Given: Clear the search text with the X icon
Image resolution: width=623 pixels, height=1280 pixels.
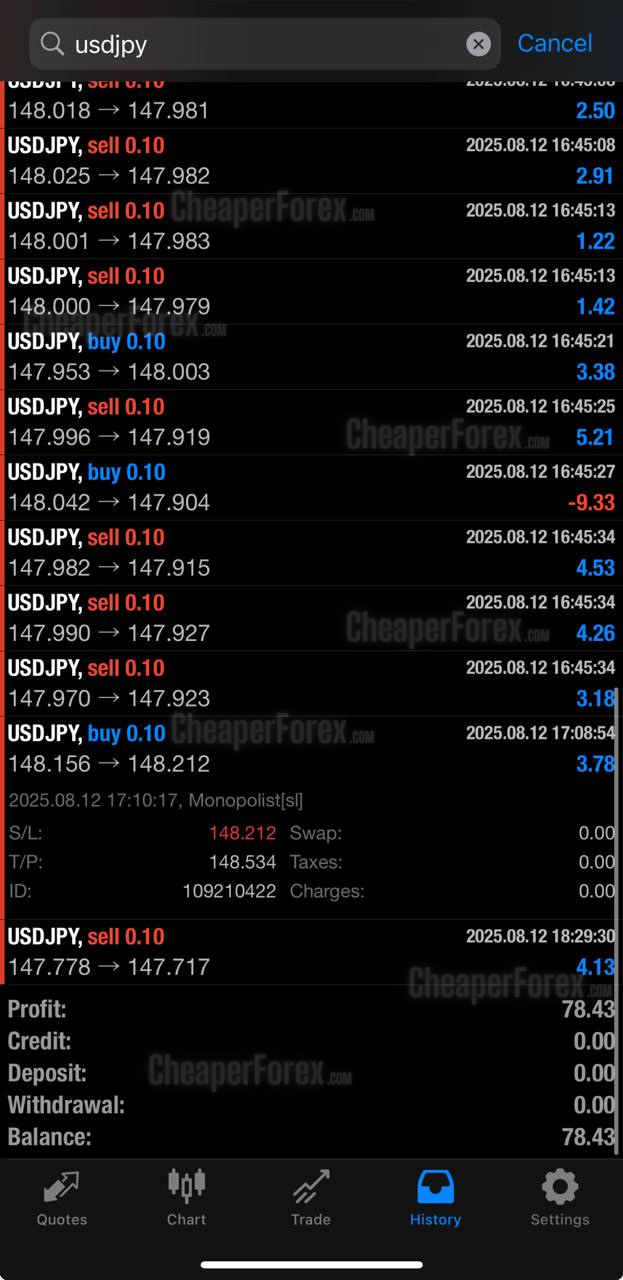Looking at the screenshot, I should [479, 44].
